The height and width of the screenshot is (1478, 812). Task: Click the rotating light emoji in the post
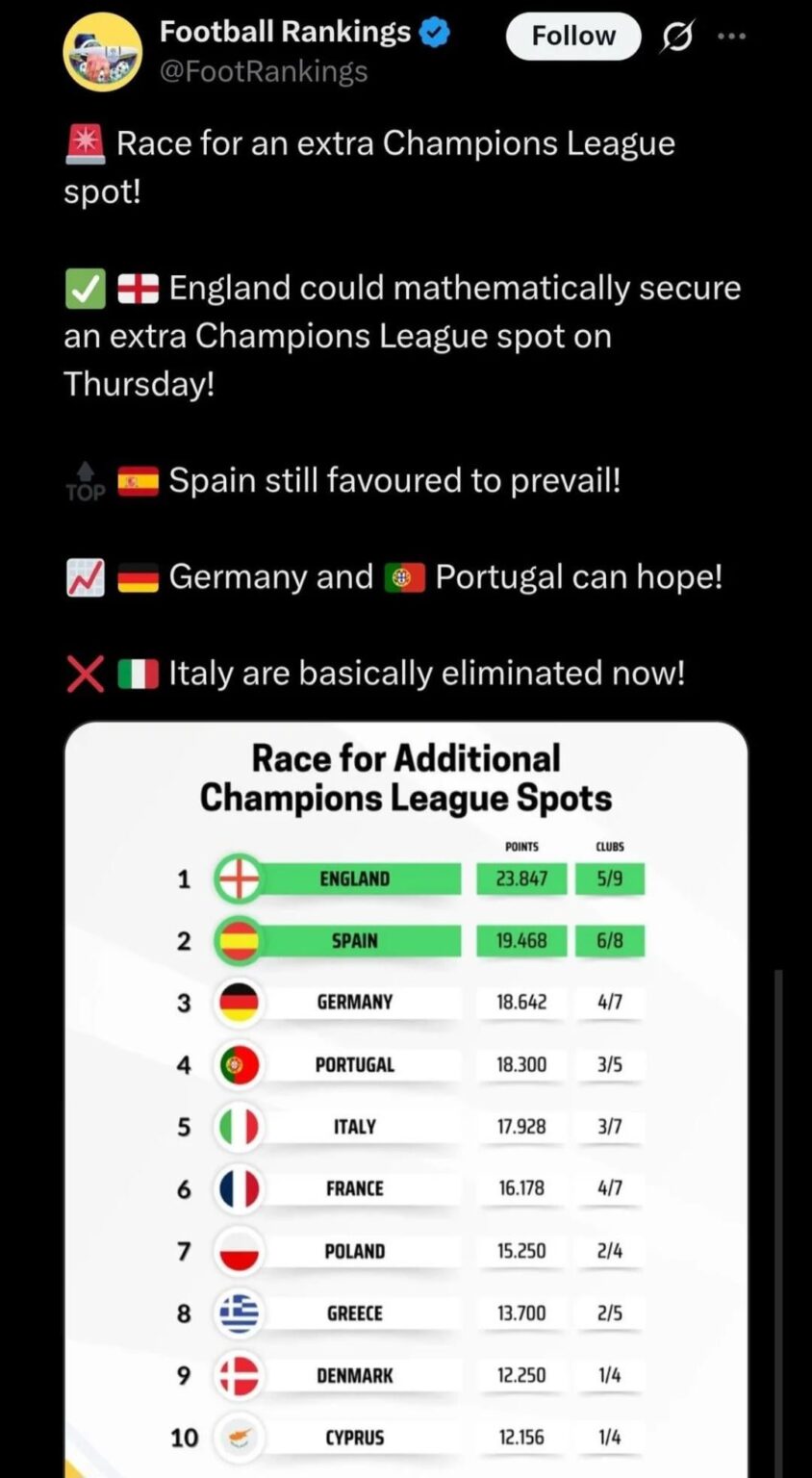pos(84,142)
